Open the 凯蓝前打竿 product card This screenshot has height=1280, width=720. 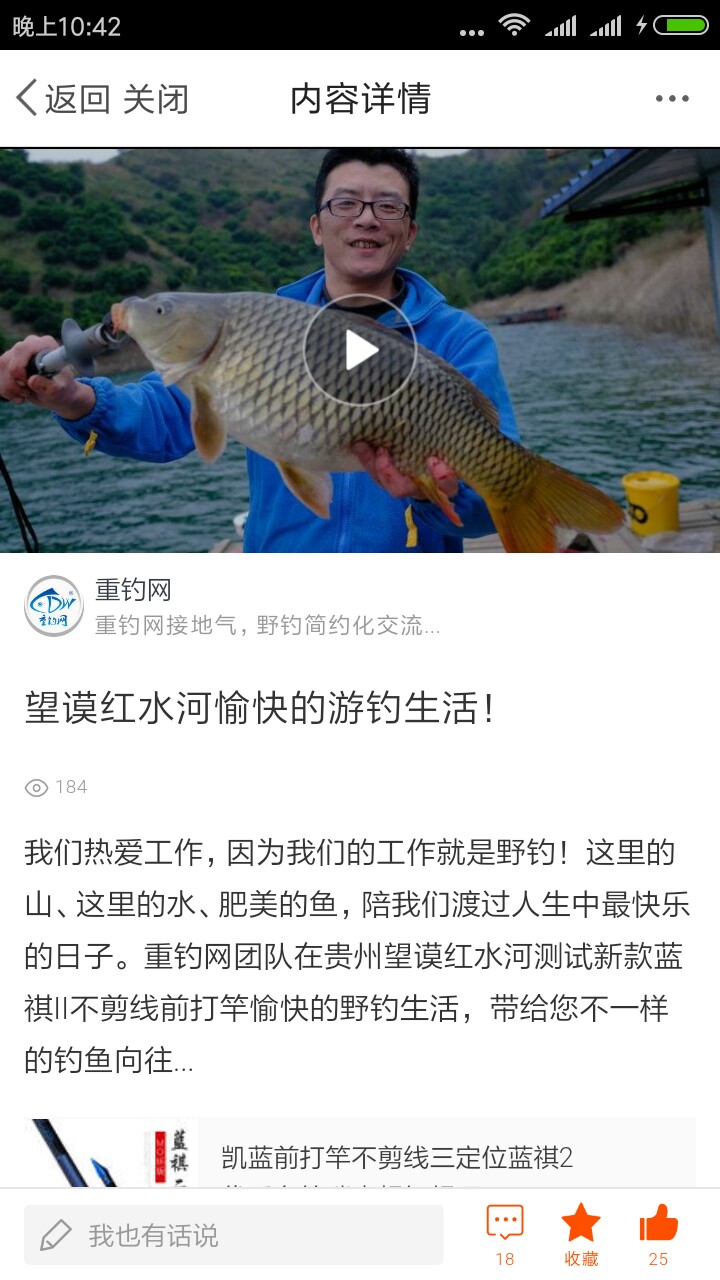(x=360, y=1153)
